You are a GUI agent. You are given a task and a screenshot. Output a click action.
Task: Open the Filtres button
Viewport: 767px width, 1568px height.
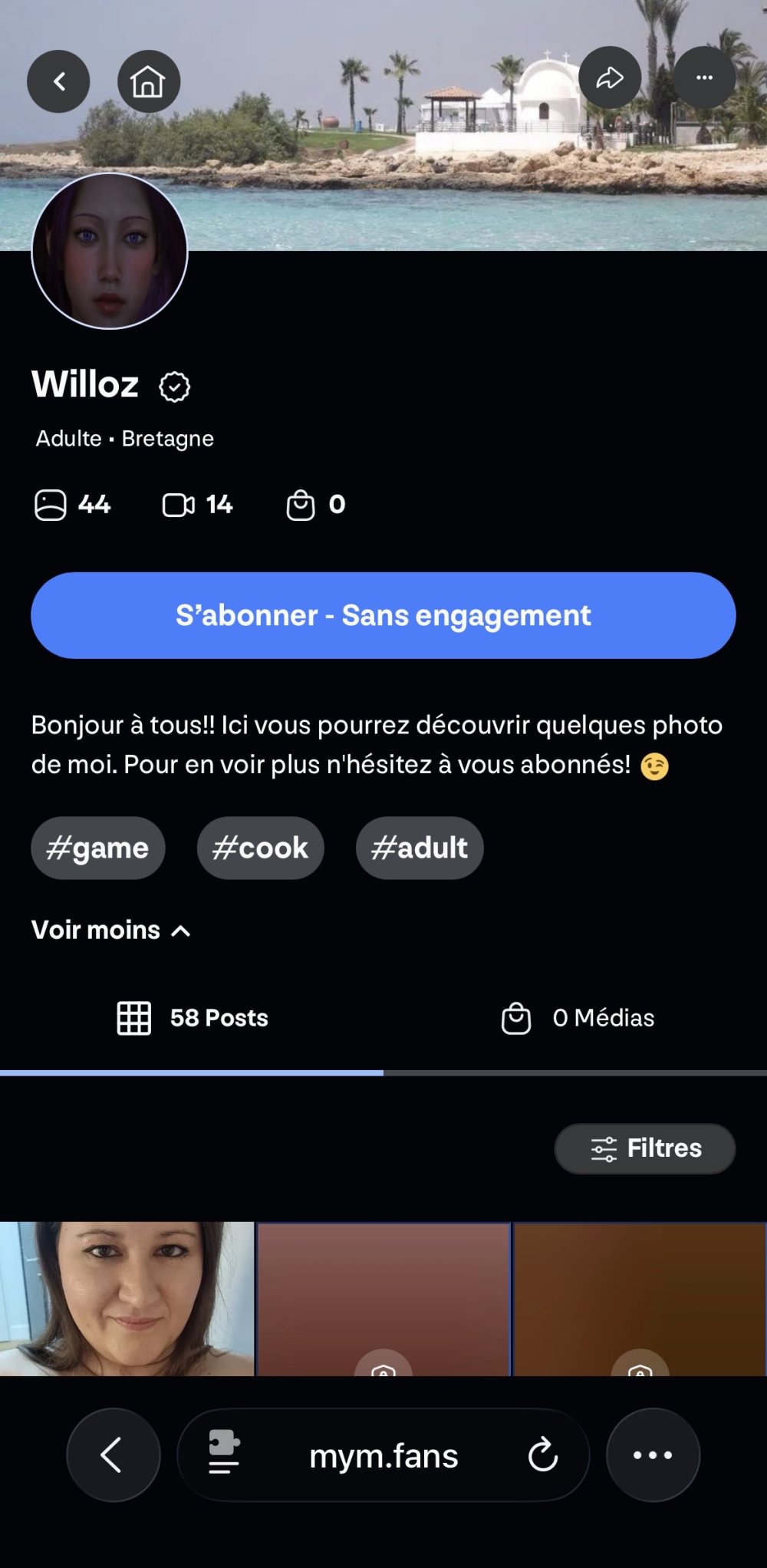pyautogui.click(x=644, y=1148)
